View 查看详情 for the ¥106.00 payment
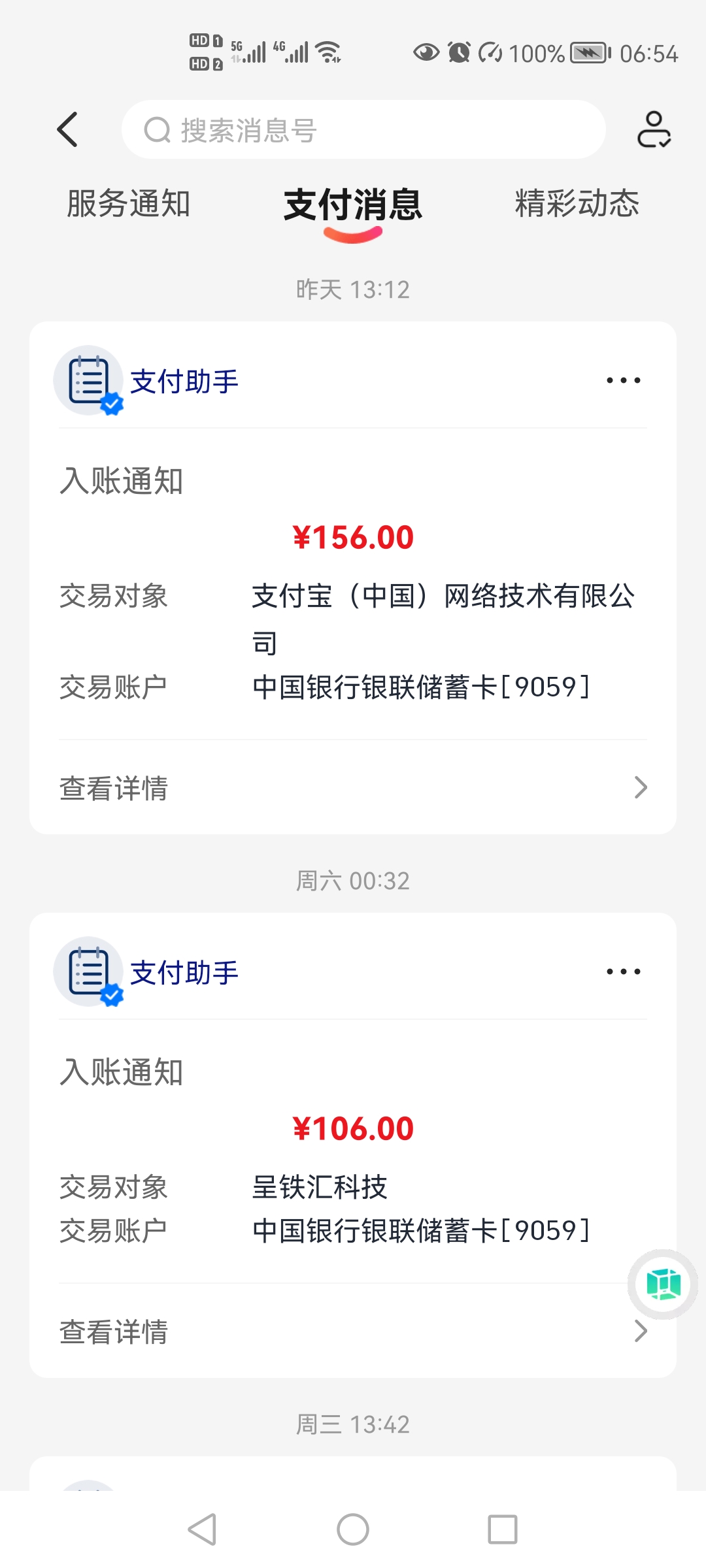The height and width of the screenshot is (1568, 706). pyautogui.click(x=353, y=1331)
